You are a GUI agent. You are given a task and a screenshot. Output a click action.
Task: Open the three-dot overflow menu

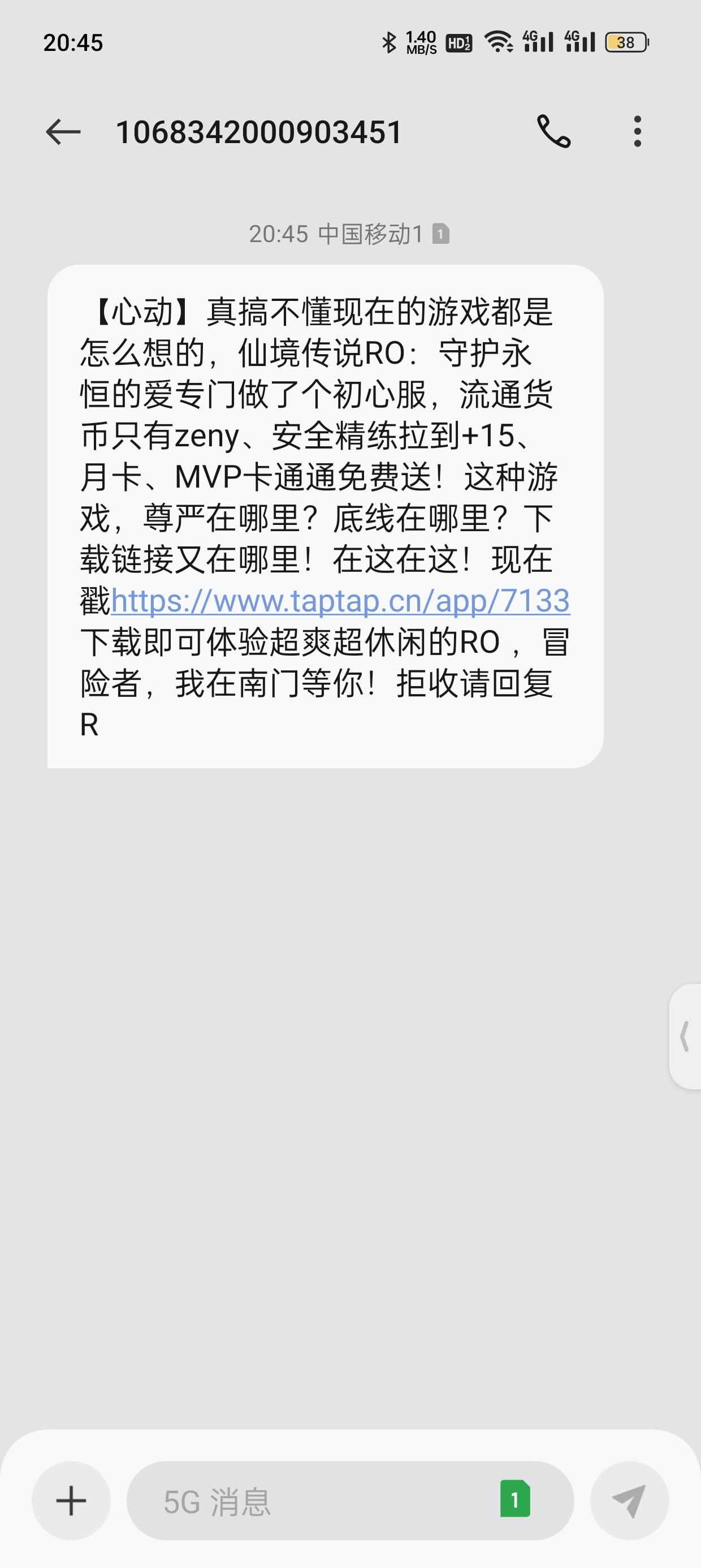click(637, 131)
